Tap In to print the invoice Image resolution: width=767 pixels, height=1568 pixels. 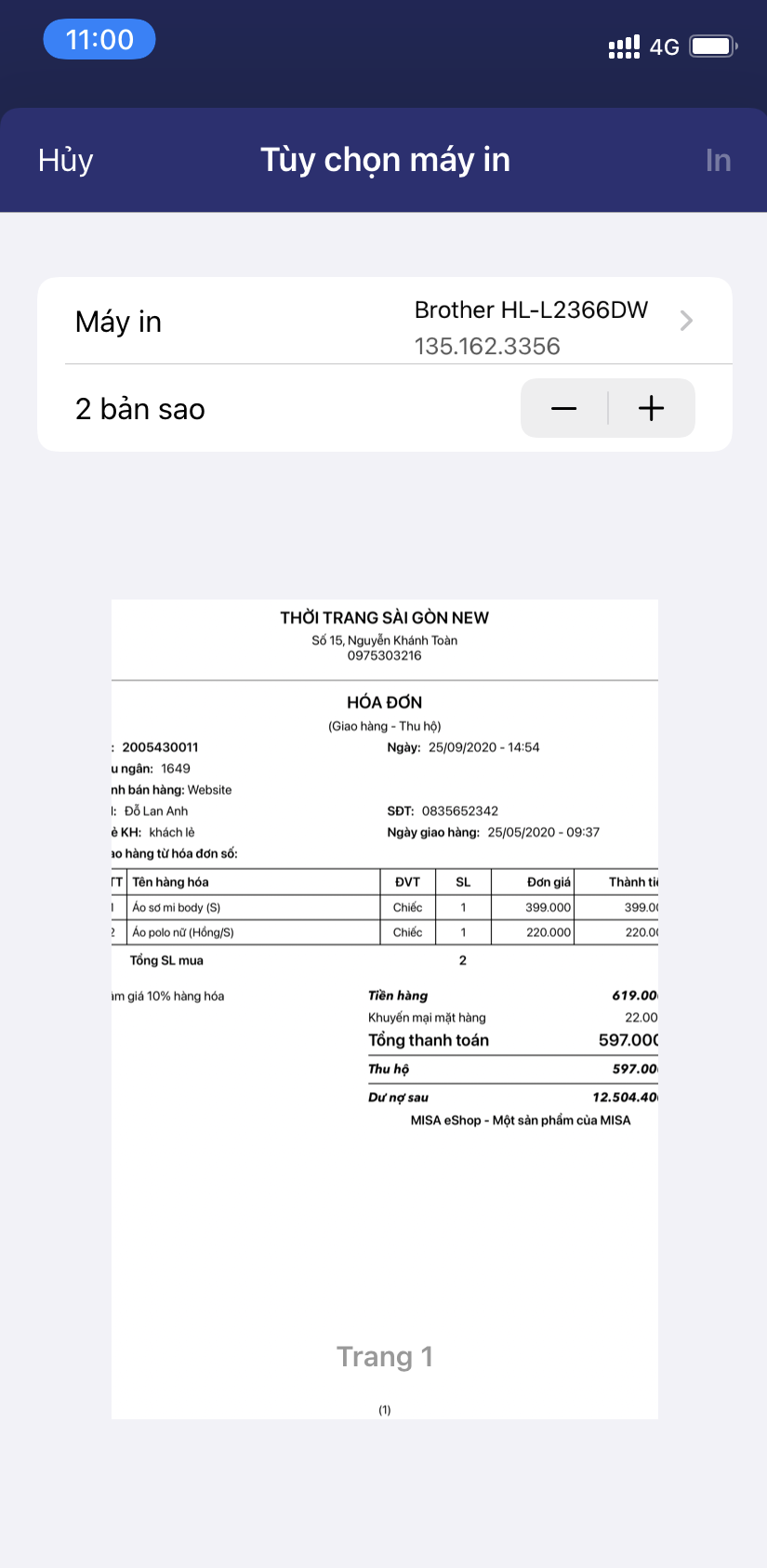718,160
